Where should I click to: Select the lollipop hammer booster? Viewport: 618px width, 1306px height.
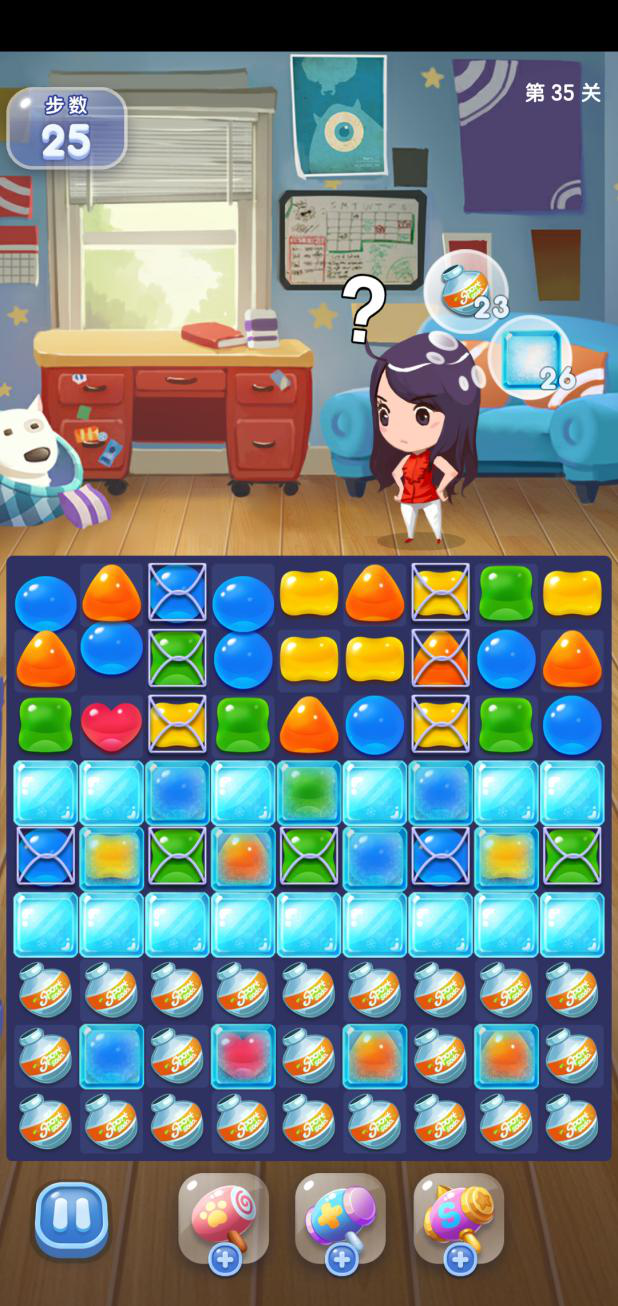[223, 1217]
